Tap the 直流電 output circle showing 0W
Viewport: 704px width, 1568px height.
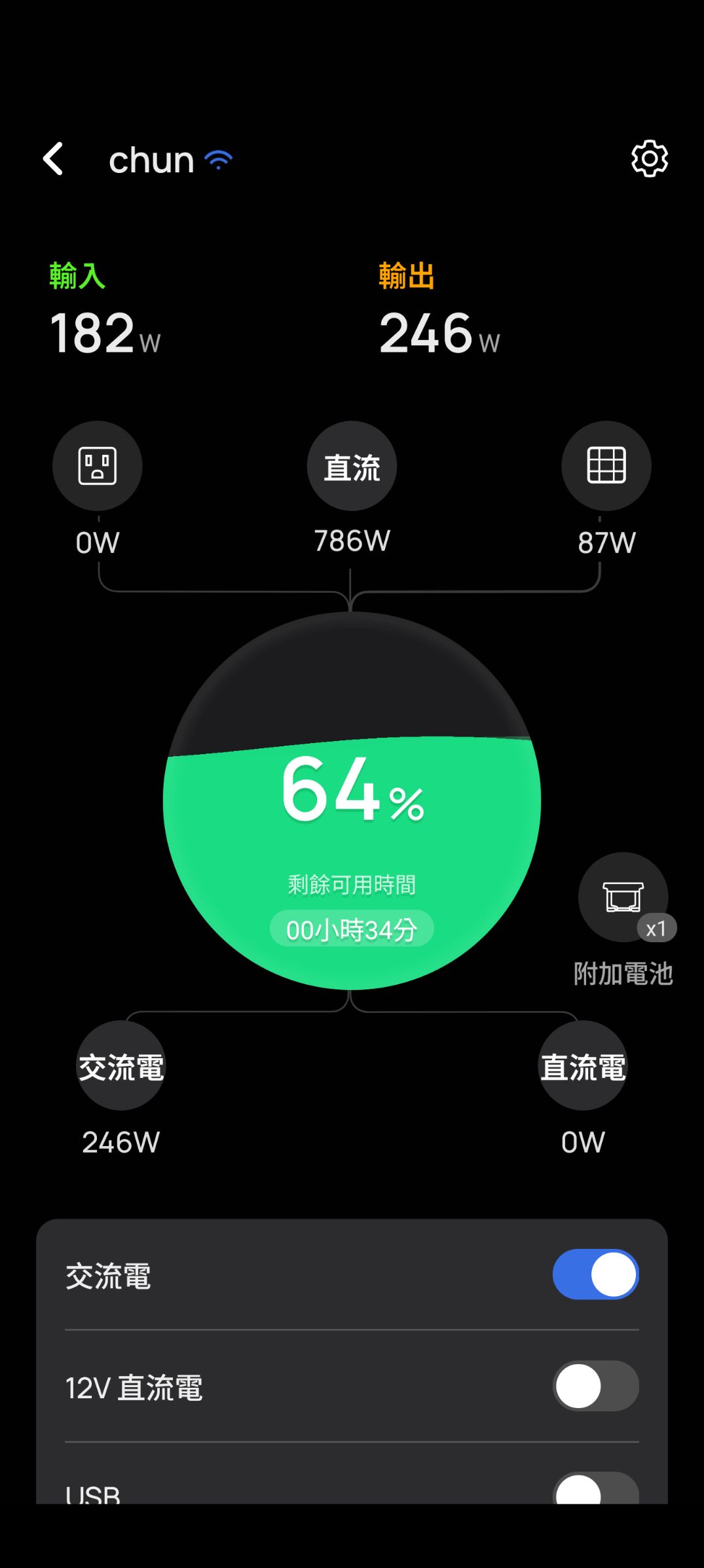coord(583,1066)
